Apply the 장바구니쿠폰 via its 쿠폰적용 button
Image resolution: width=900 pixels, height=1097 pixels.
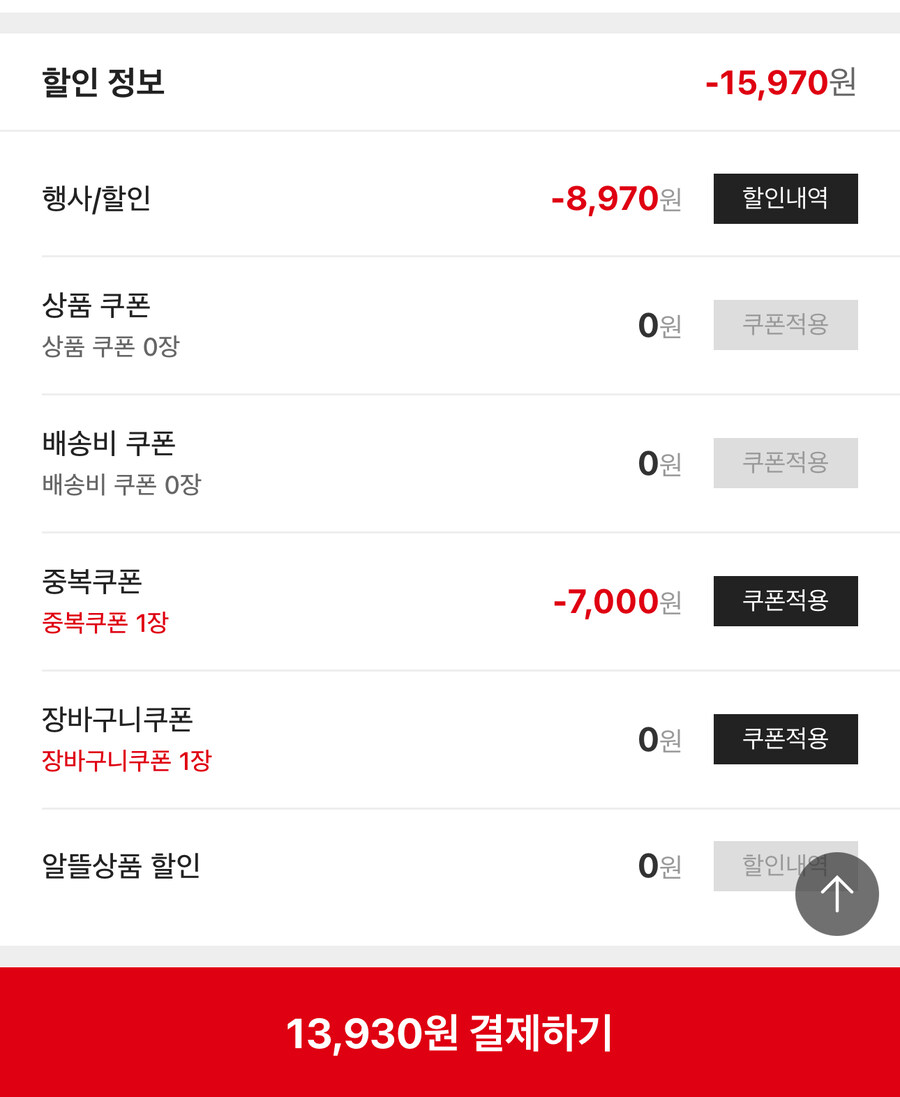(785, 739)
